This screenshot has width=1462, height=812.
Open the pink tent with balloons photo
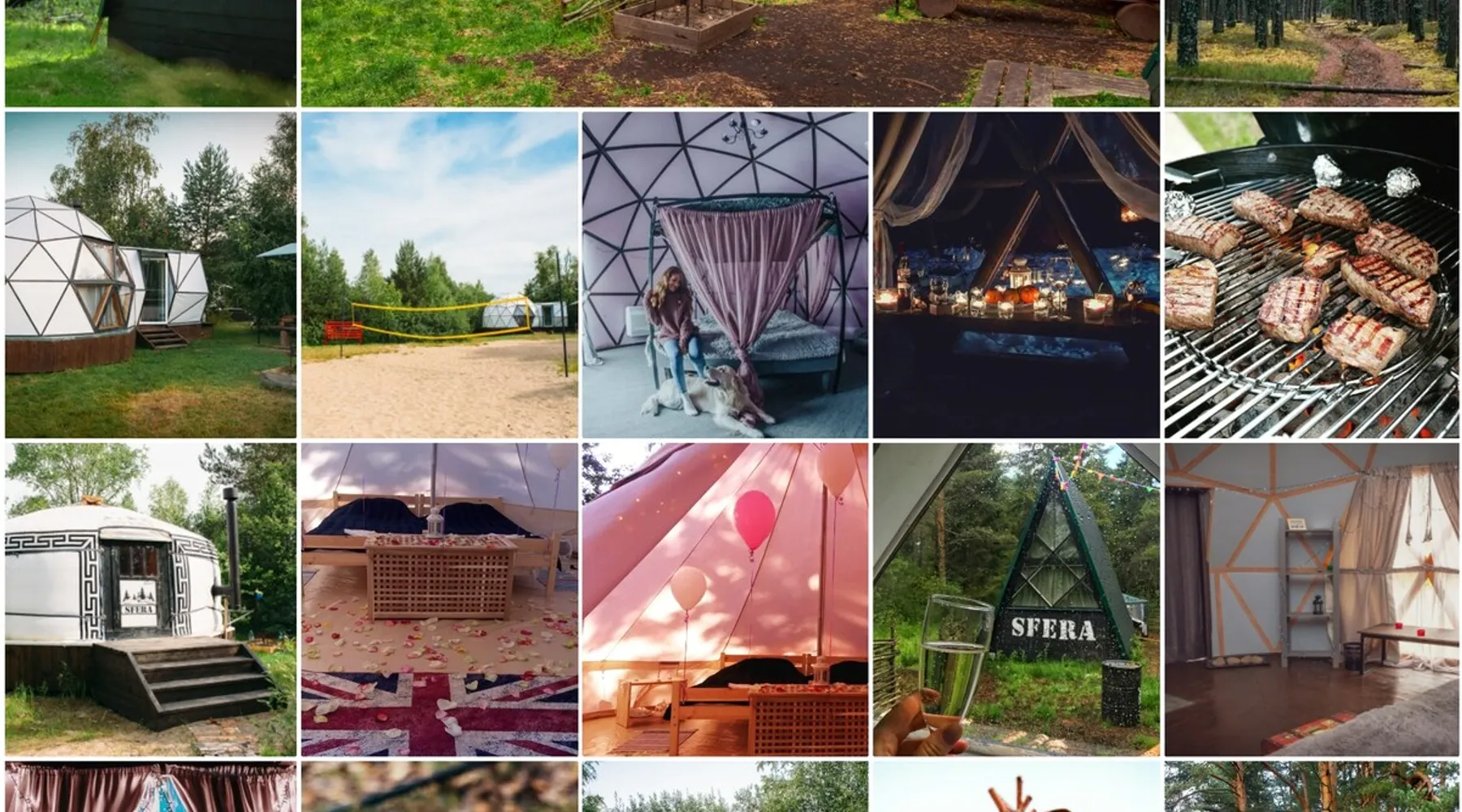coord(725,599)
